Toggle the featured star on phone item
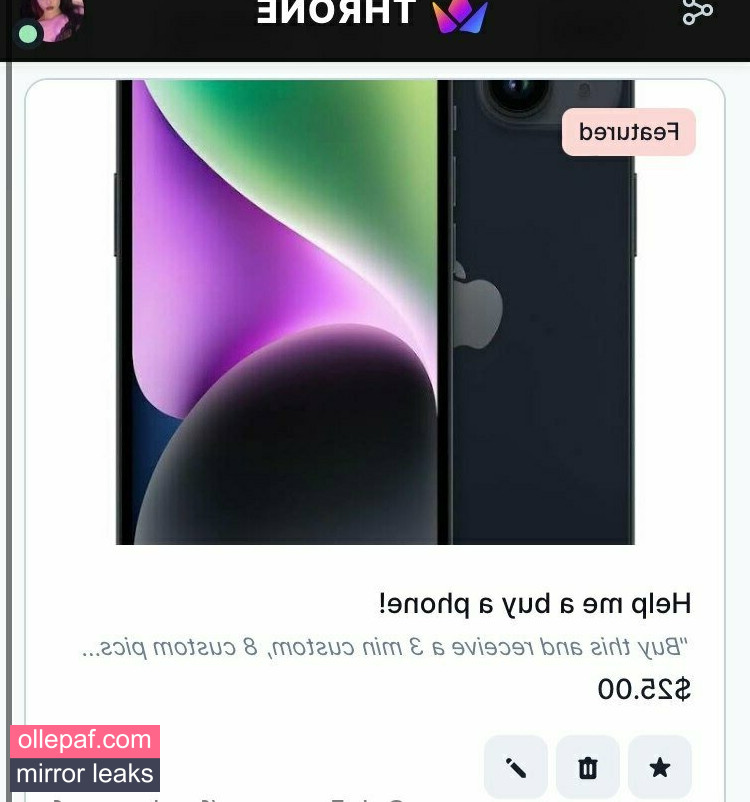Viewport: 750px width, 802px height. pyautogui.click(x=660, y=767)
